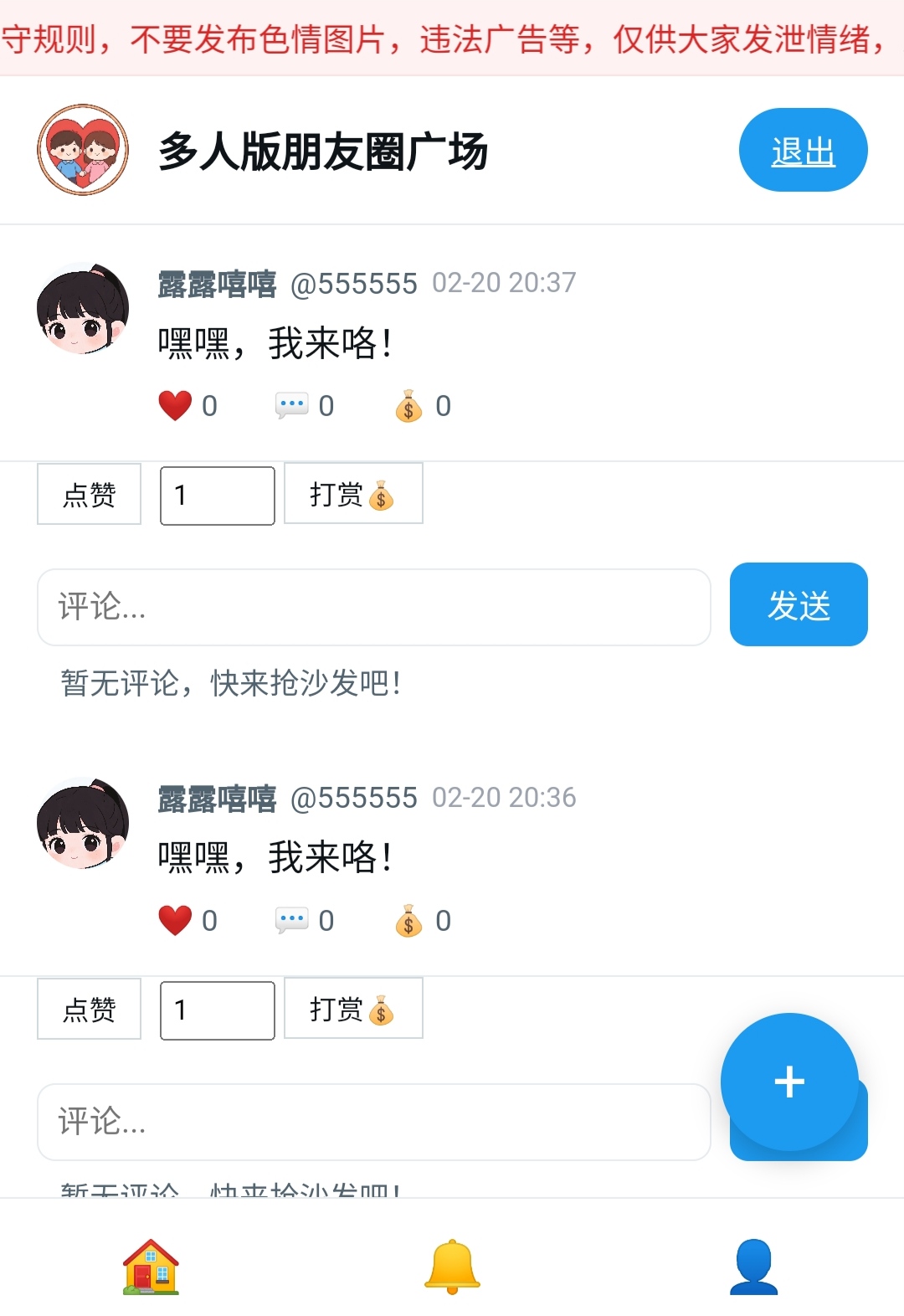Open profile via person icon
Screen dimensions: 904x1316
(x=753, y=1266)
